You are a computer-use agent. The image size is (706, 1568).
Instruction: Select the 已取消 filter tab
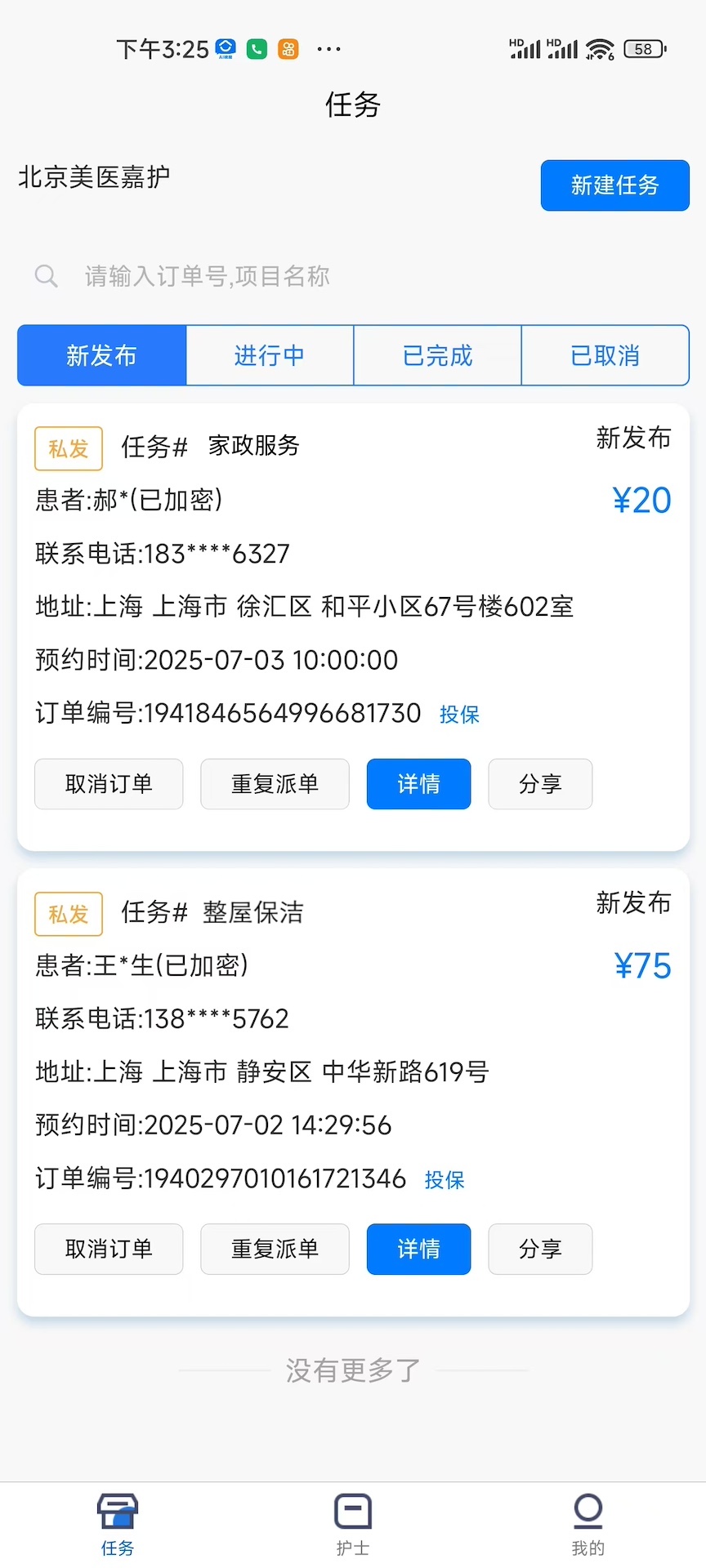(605, 354)
